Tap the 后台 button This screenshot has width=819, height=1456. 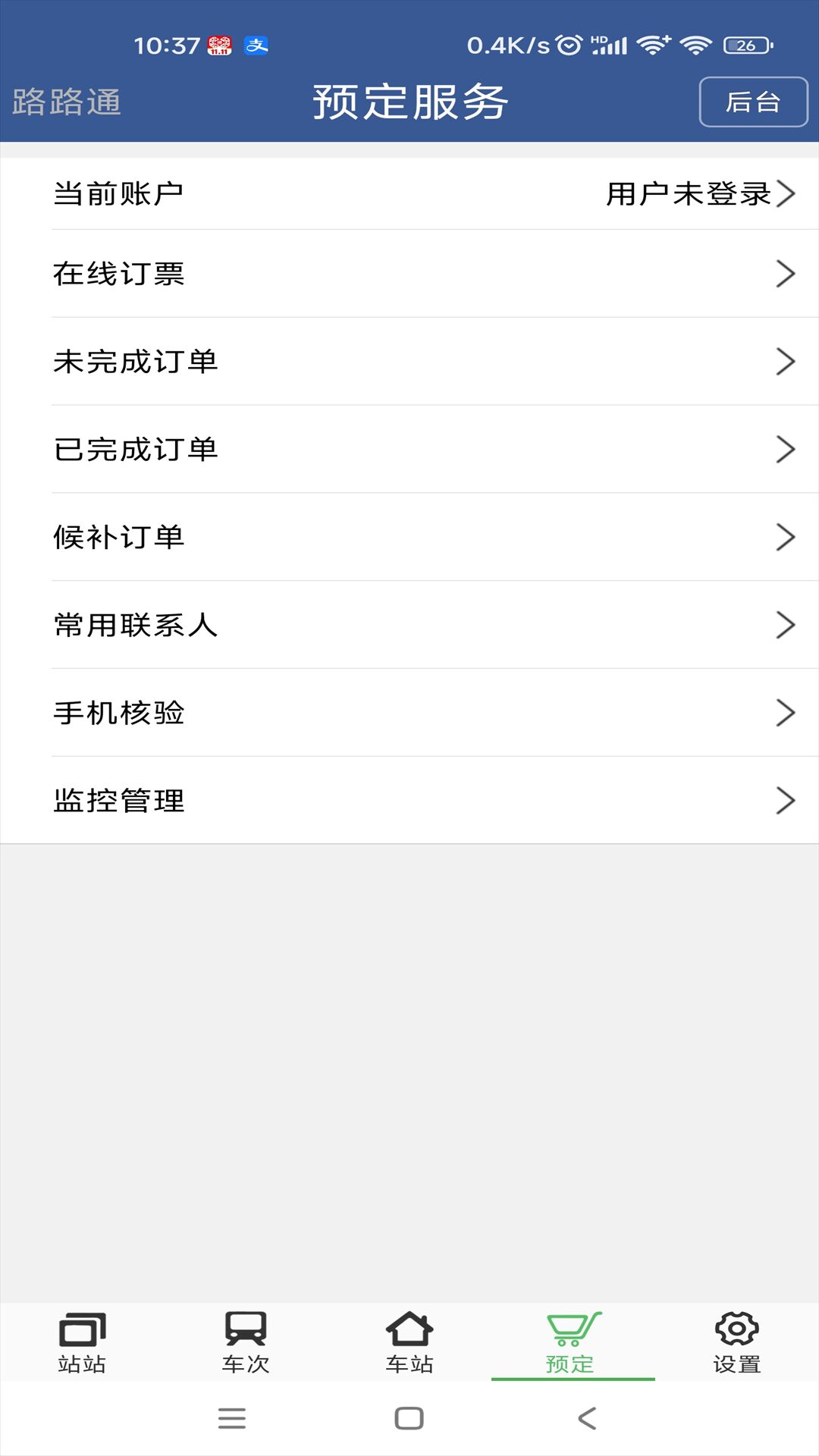click(753, 102)
